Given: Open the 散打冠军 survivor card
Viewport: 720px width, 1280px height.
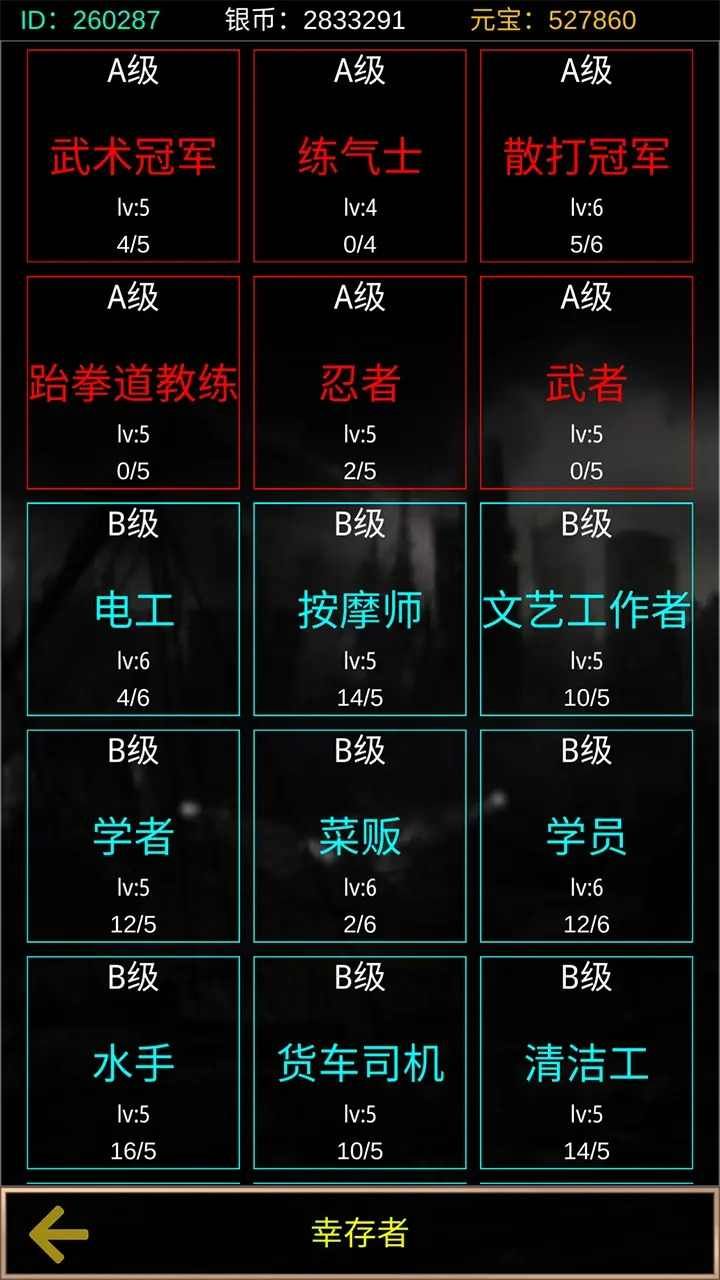Looking at the screenshot, I should point(587,156).
